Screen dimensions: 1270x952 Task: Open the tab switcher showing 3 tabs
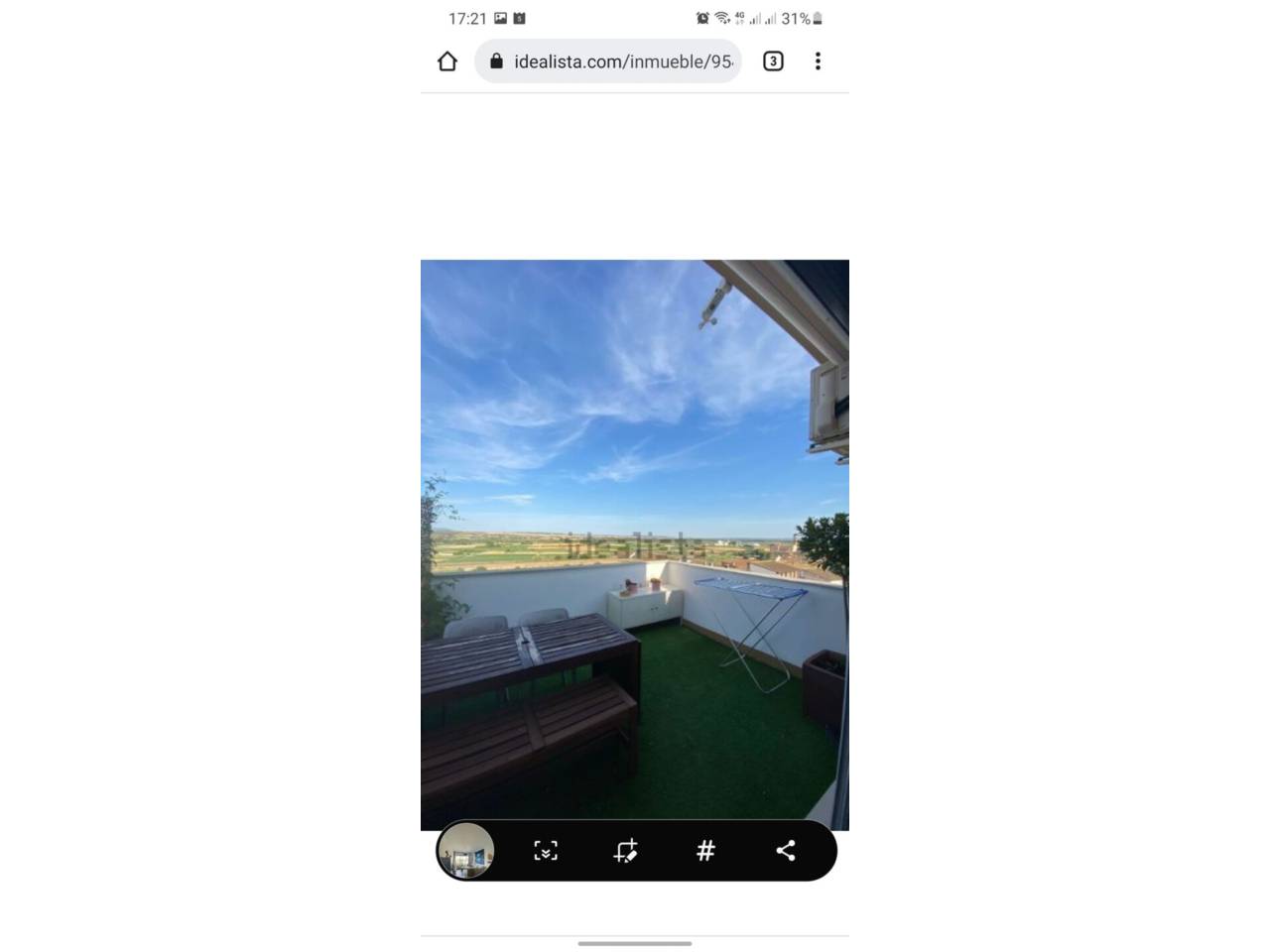tap(773, 61)
